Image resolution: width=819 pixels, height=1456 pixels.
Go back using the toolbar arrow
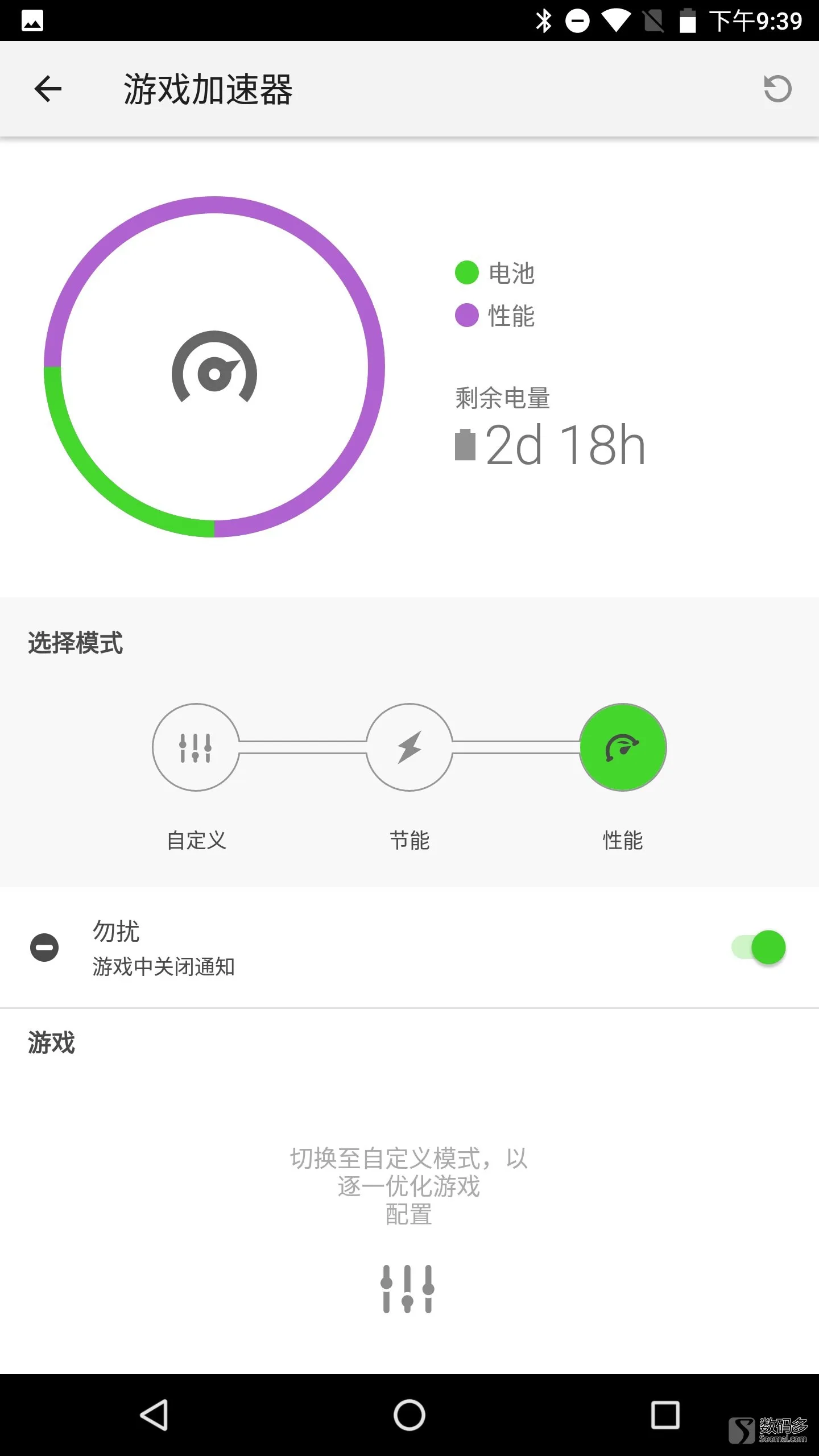pyautogui.click(x=48, y=89)
